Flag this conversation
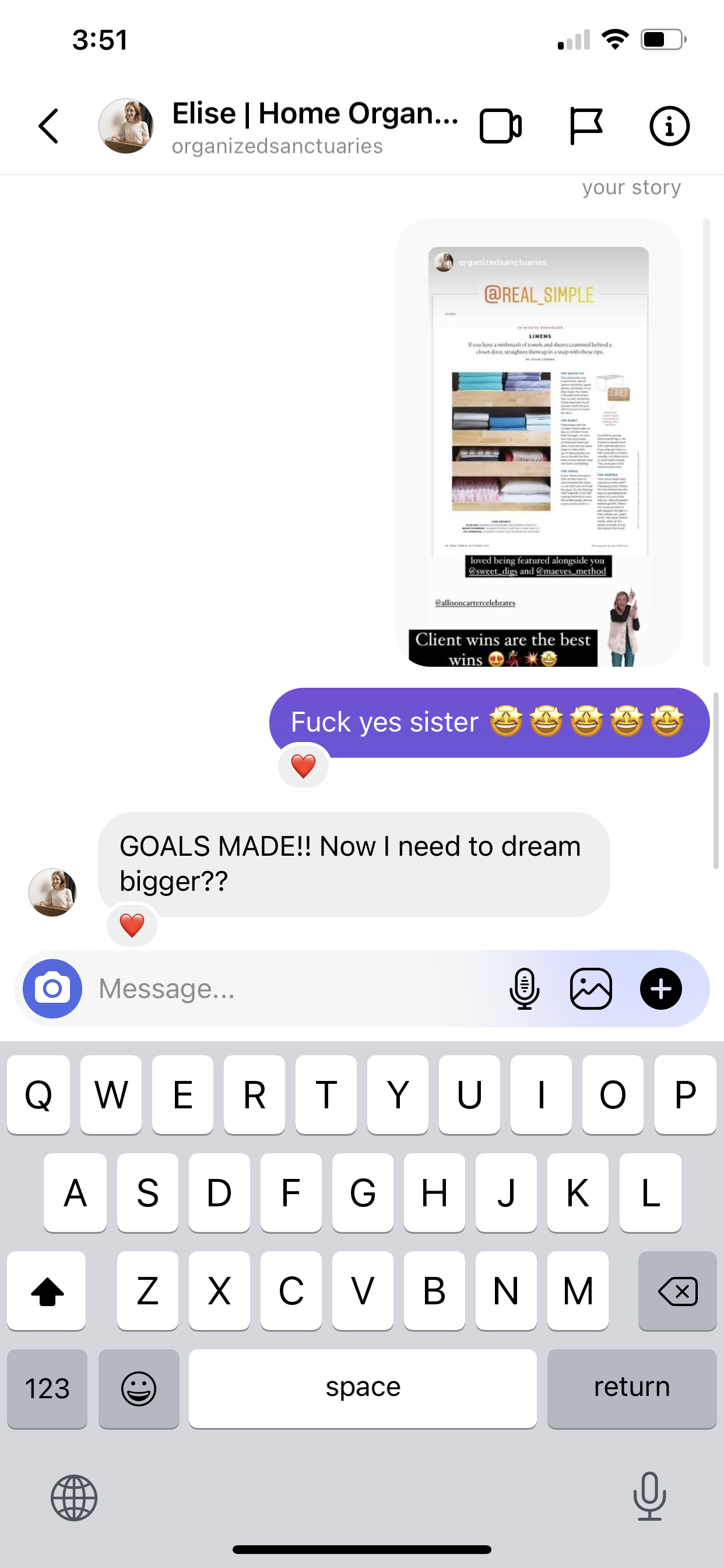 click(x=586, y=126)
